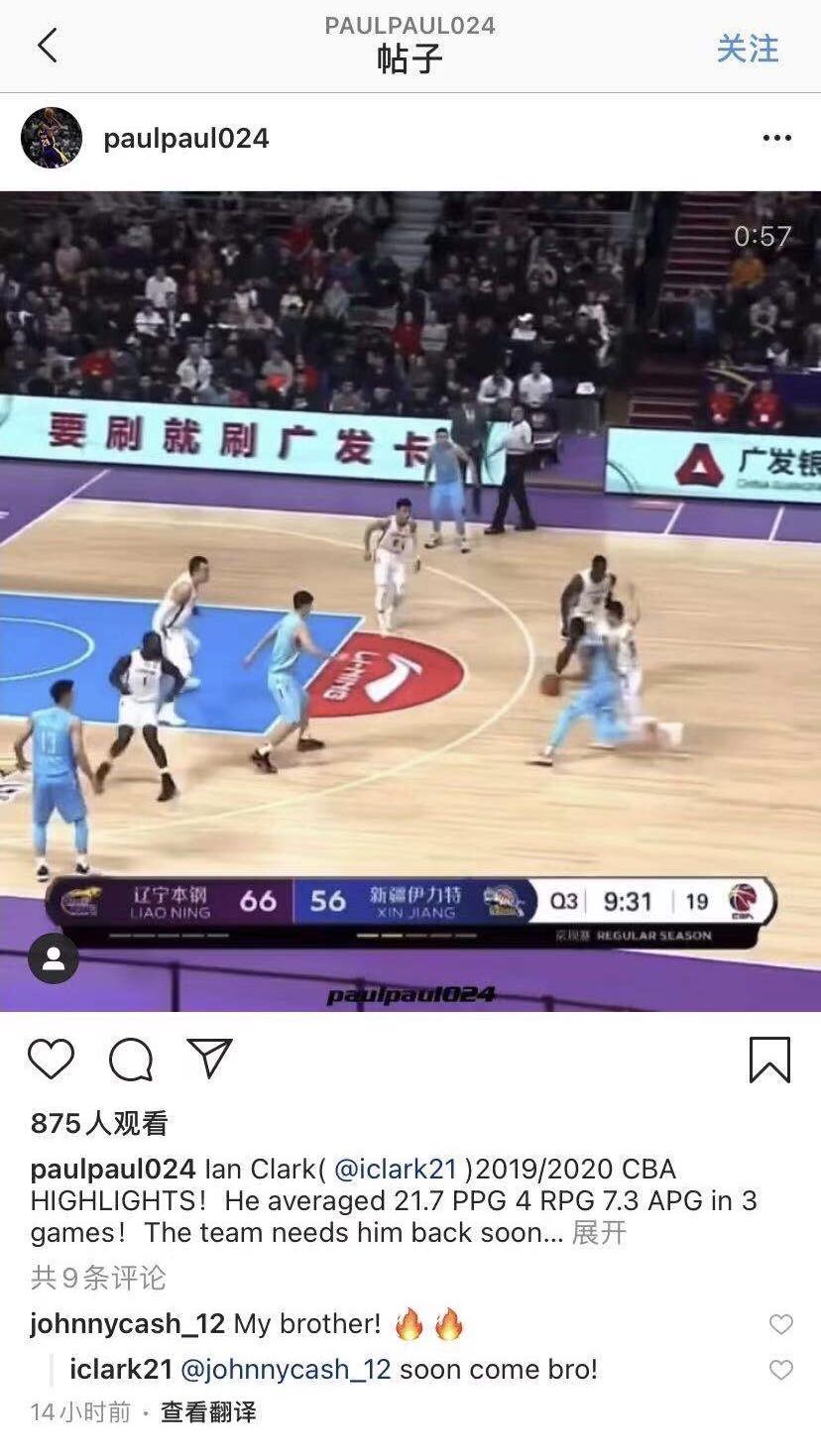Open the @johnnycash_12 mention in iclark21's reply

286,1370
